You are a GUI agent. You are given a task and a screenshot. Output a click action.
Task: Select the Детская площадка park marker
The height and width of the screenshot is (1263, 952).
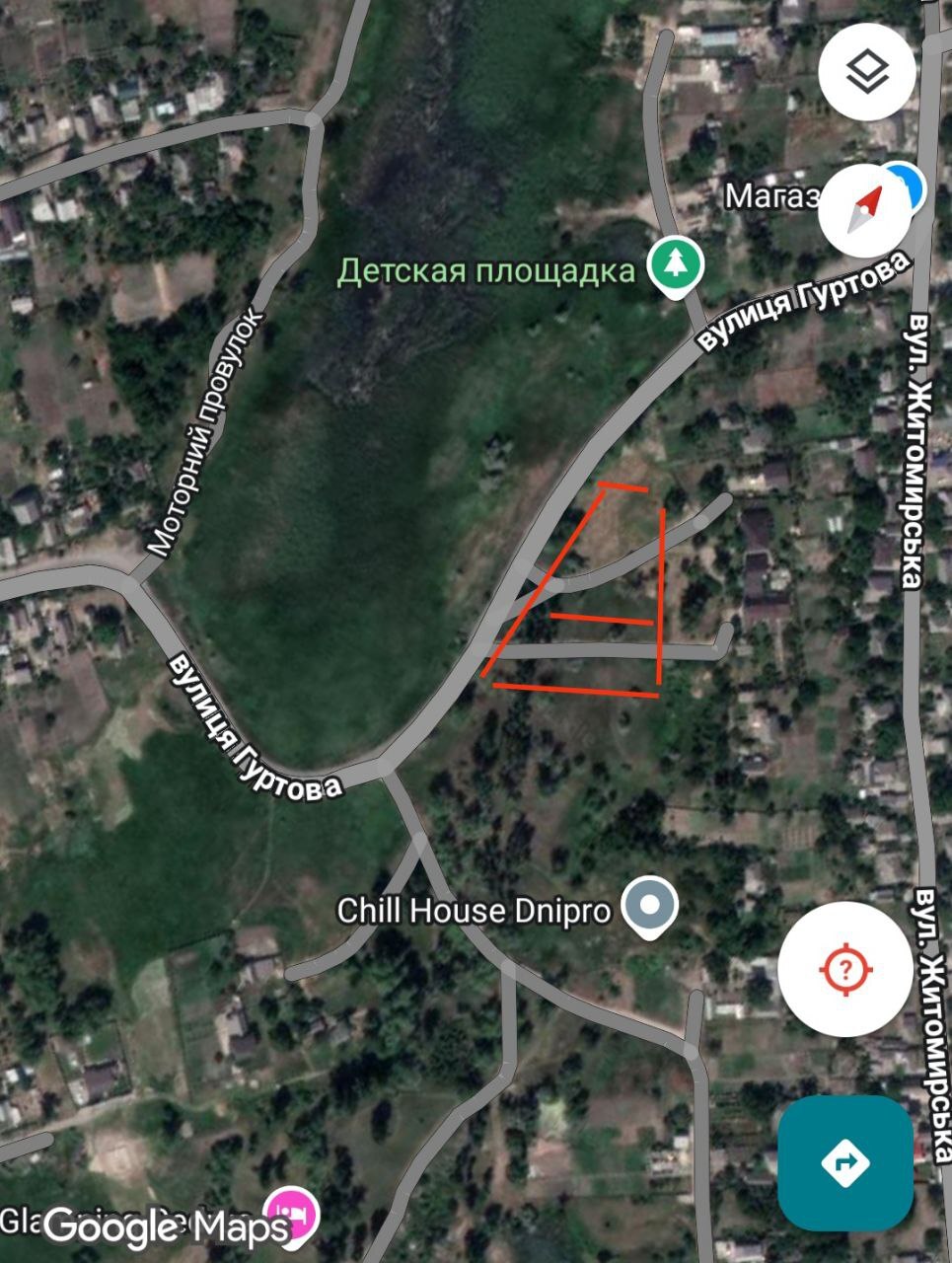(x=675, y=263)
